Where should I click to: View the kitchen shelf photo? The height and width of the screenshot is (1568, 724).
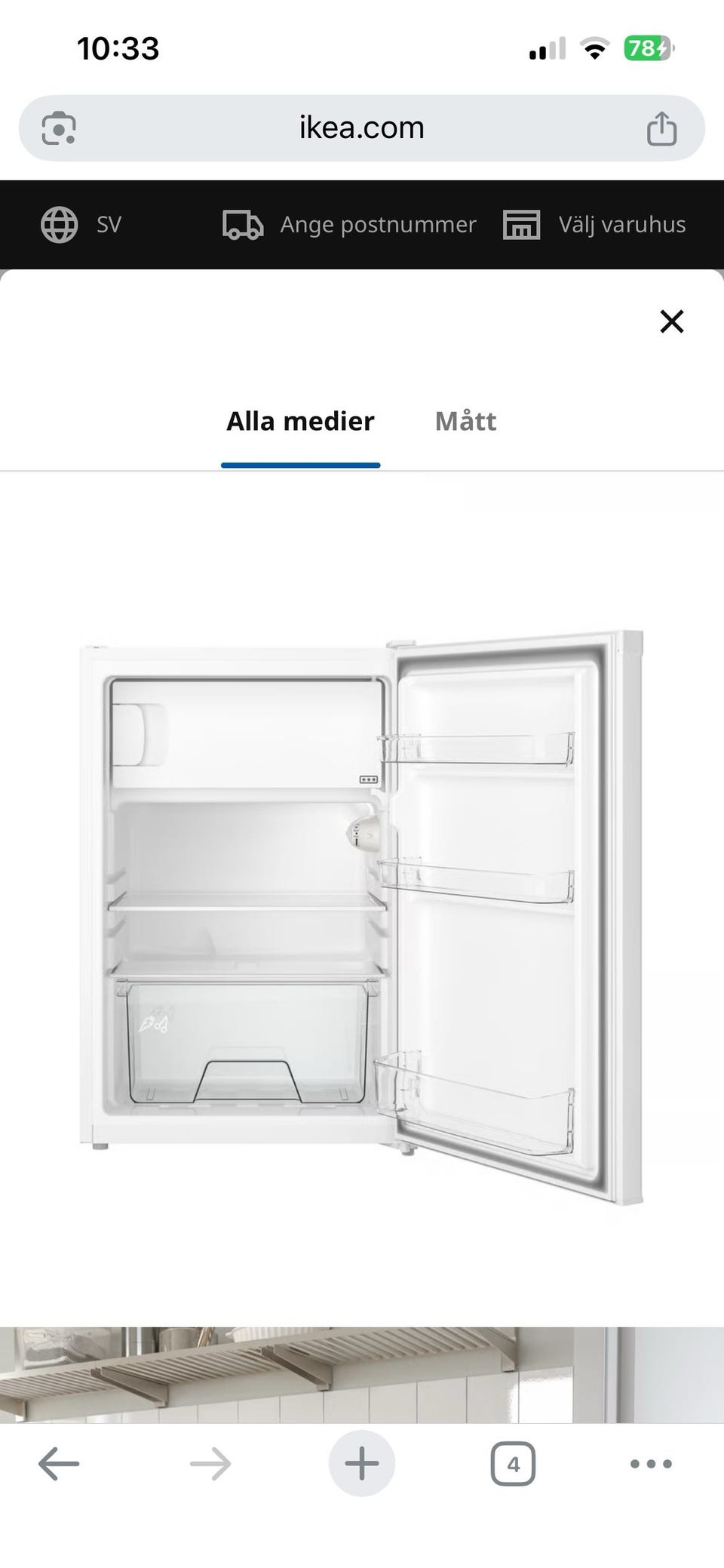pyautogui.click(x=362, y=1375)
